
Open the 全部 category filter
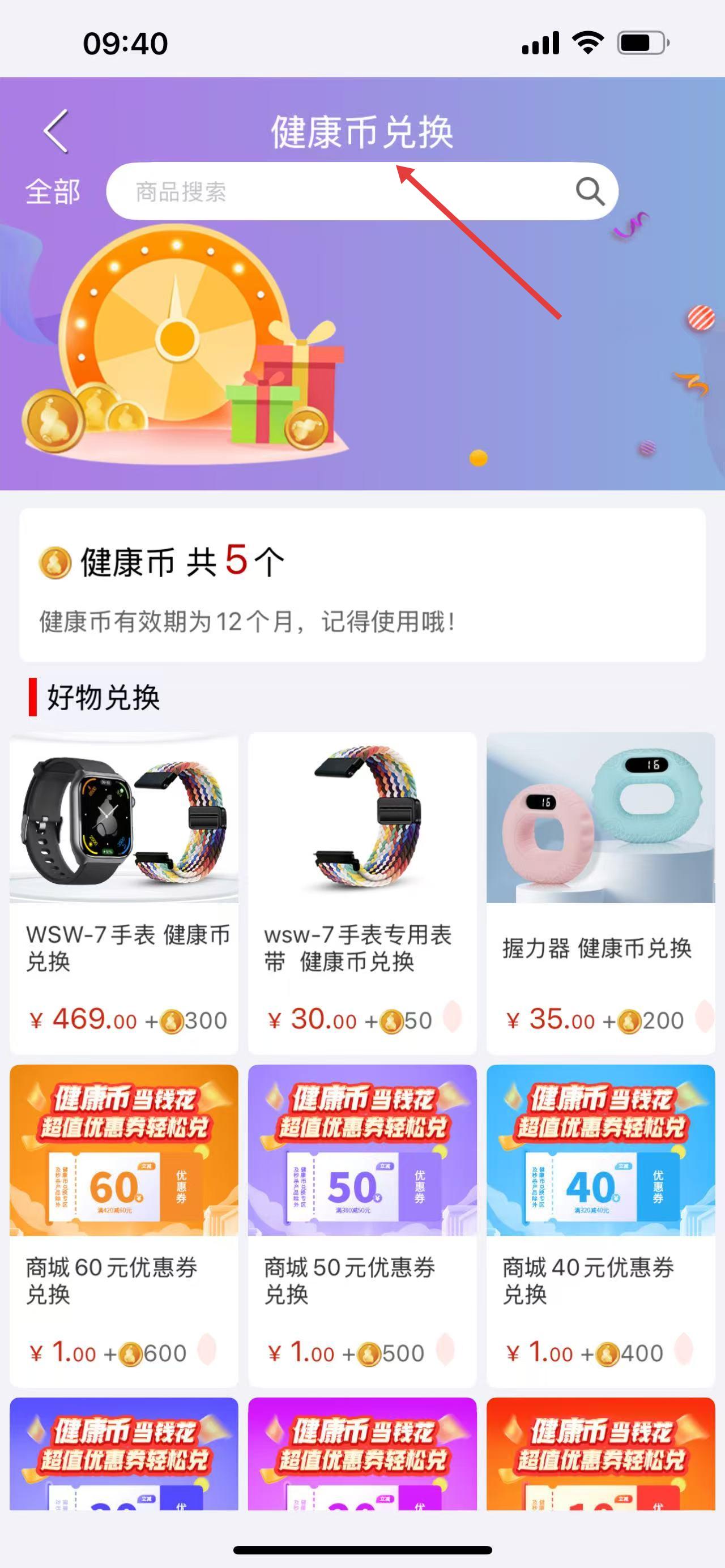52,193
